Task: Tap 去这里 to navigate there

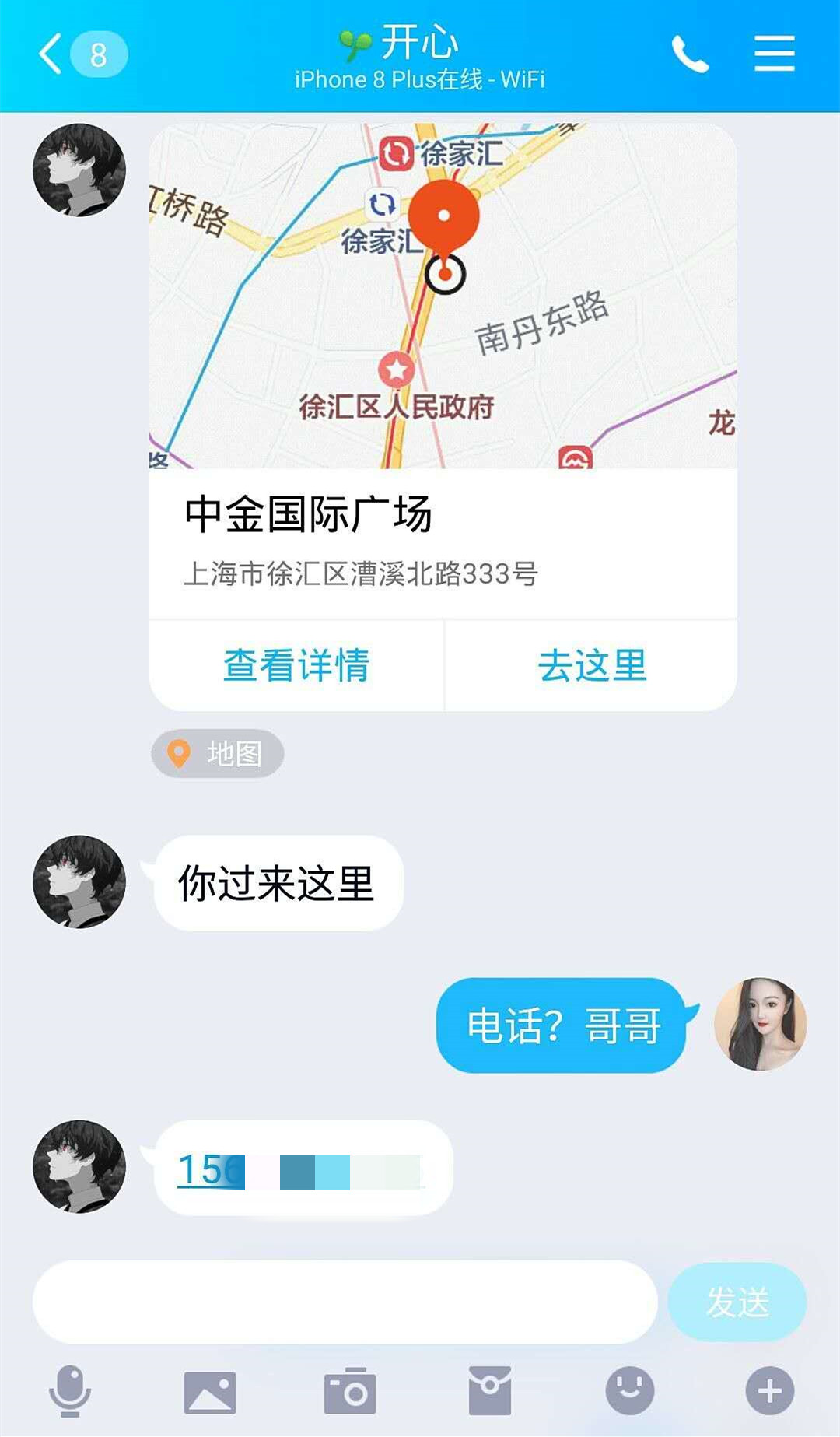Action: pos(591,667)
